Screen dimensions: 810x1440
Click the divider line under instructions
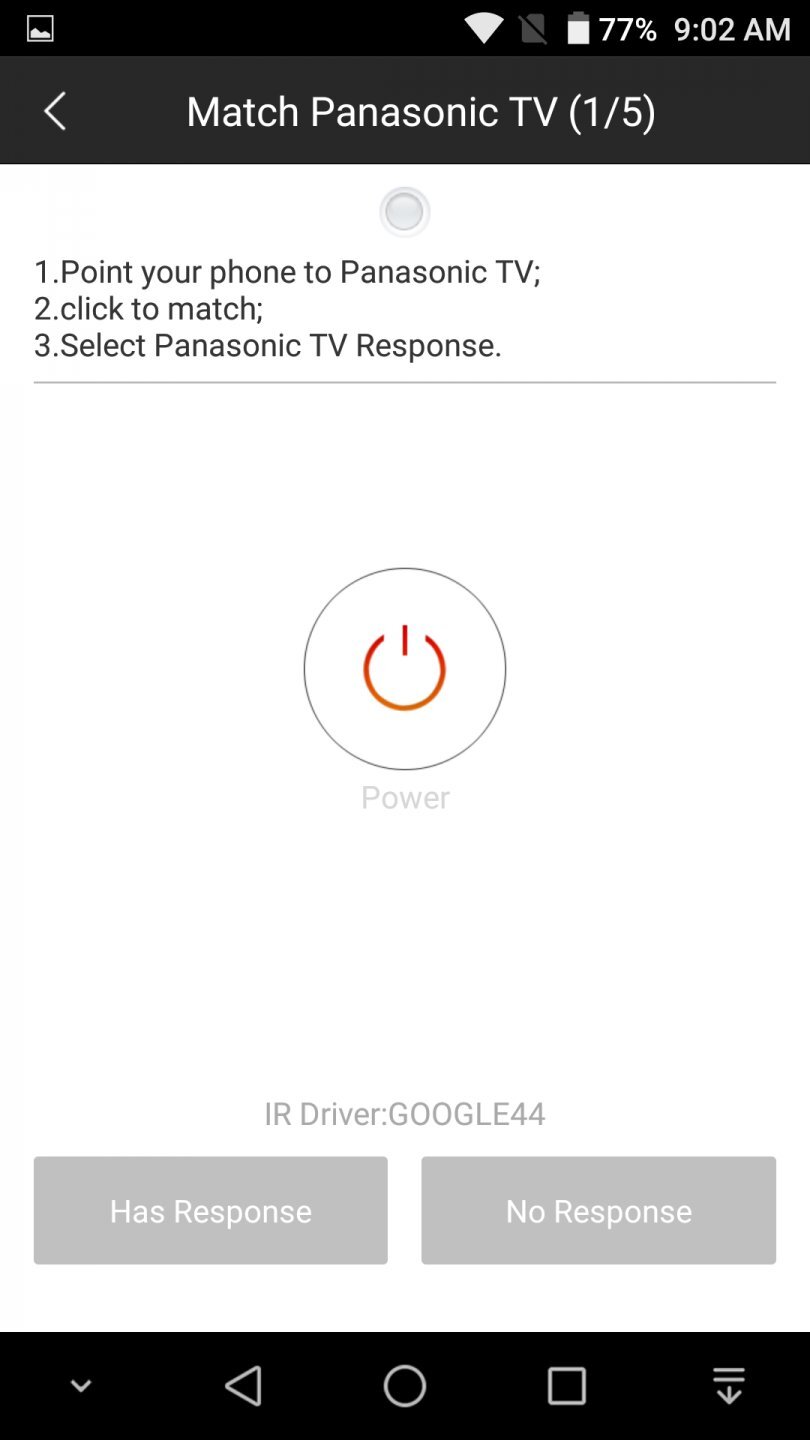(404, 381)
